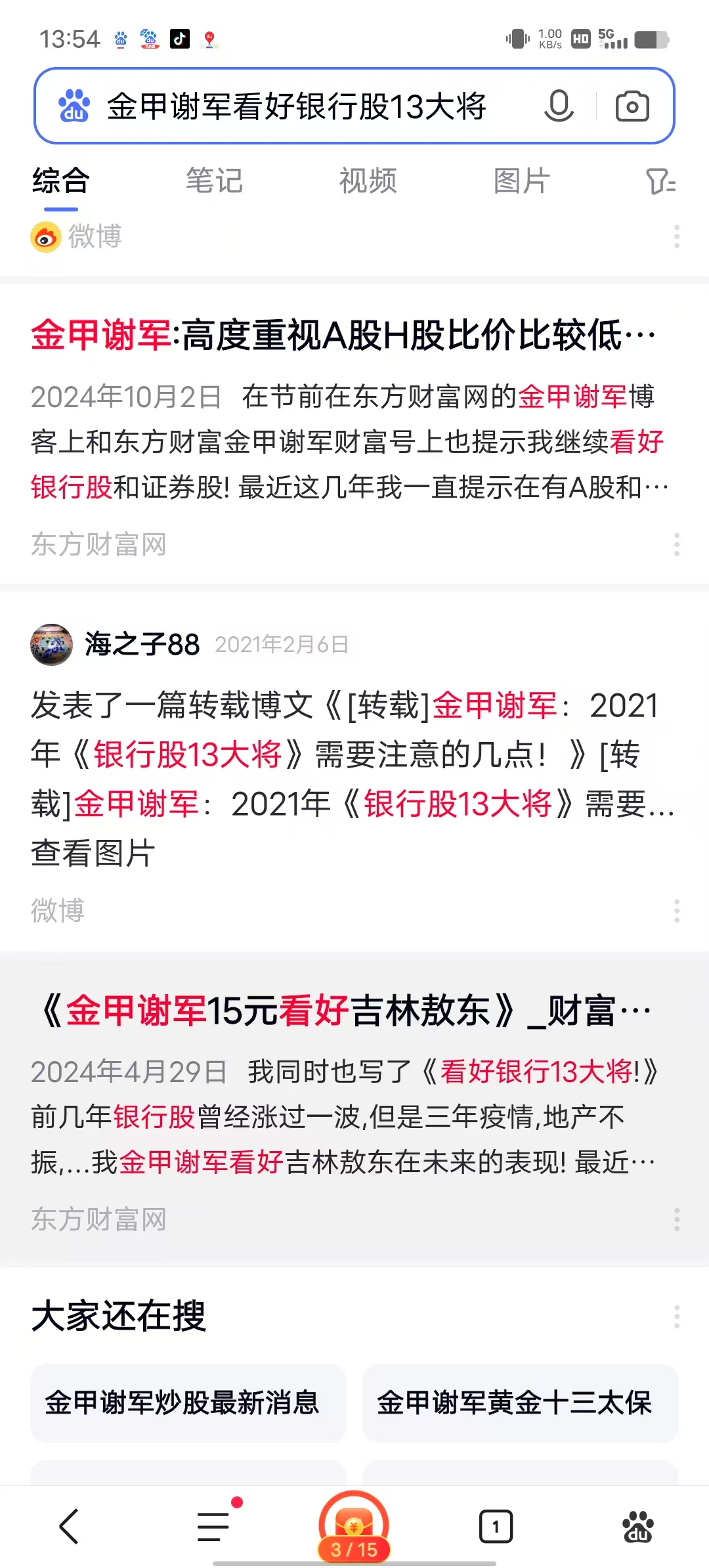Open 海之子88's Weibo post result
709x1568 pixels.
point(341,755)
